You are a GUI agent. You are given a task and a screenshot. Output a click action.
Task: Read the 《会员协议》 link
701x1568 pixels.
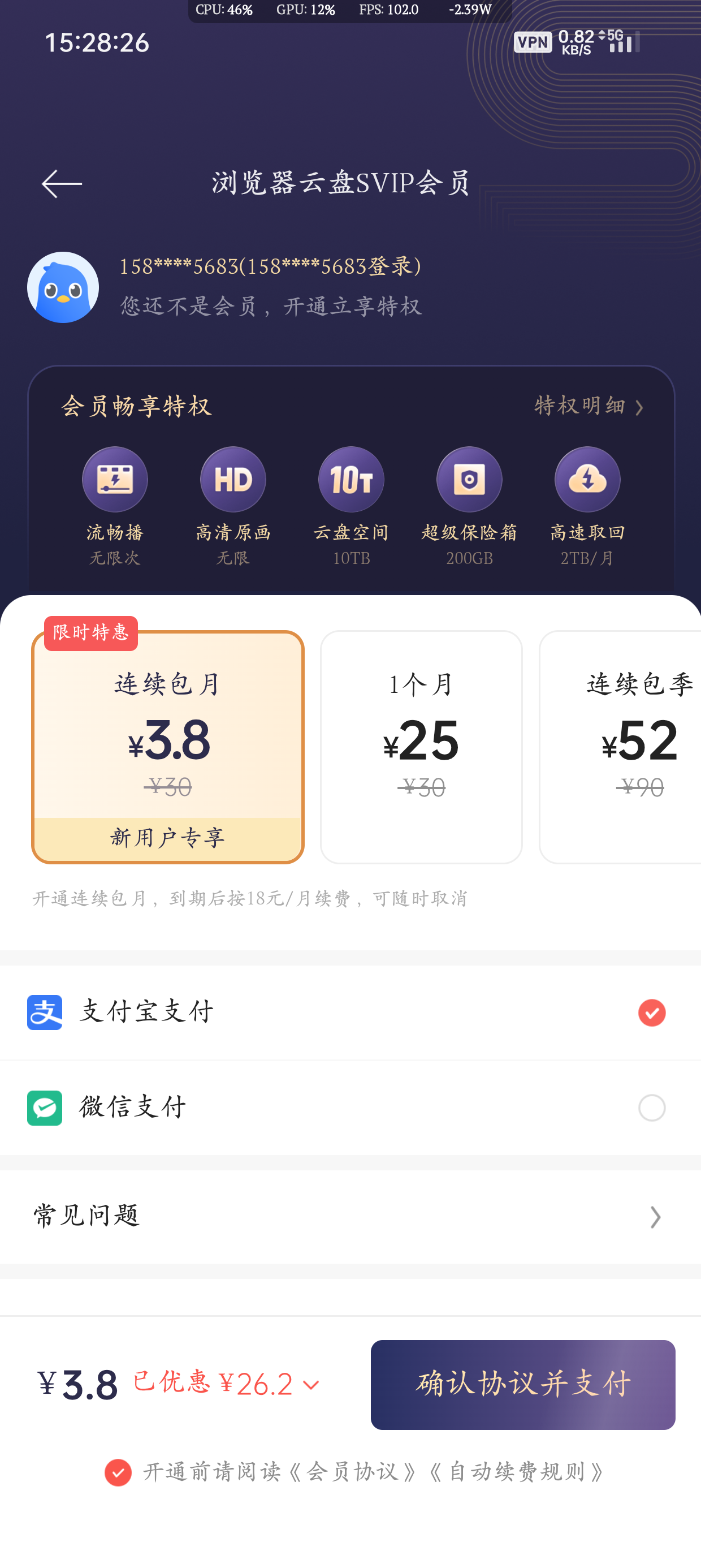click(x=352, y=1472)
